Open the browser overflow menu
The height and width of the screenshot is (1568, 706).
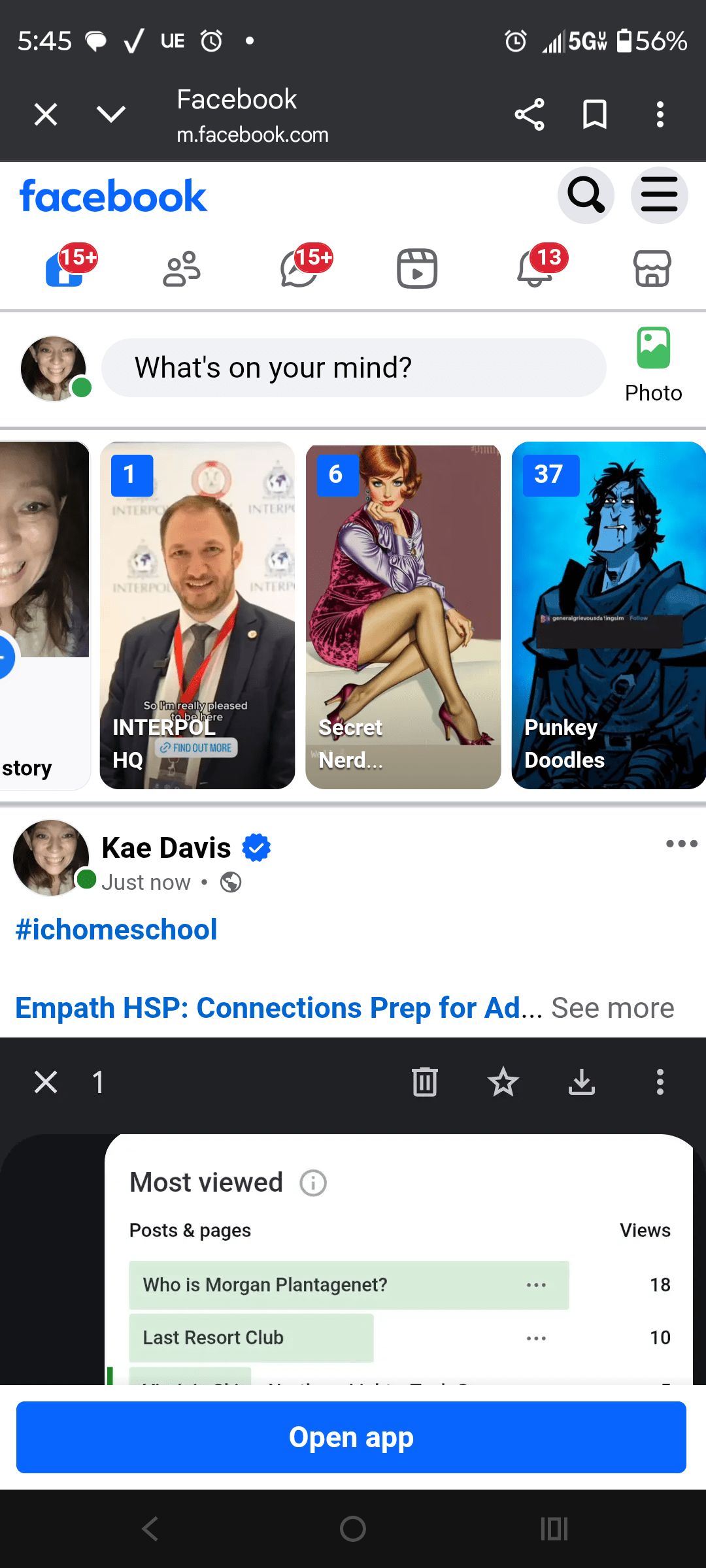[x=660, y=115]
